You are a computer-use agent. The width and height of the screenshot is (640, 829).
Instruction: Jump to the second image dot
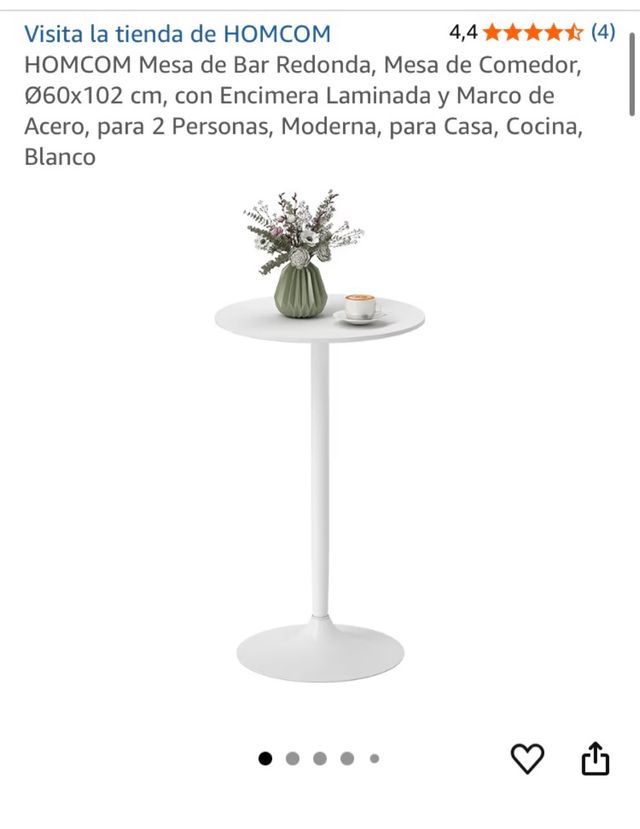click(293, 759)
